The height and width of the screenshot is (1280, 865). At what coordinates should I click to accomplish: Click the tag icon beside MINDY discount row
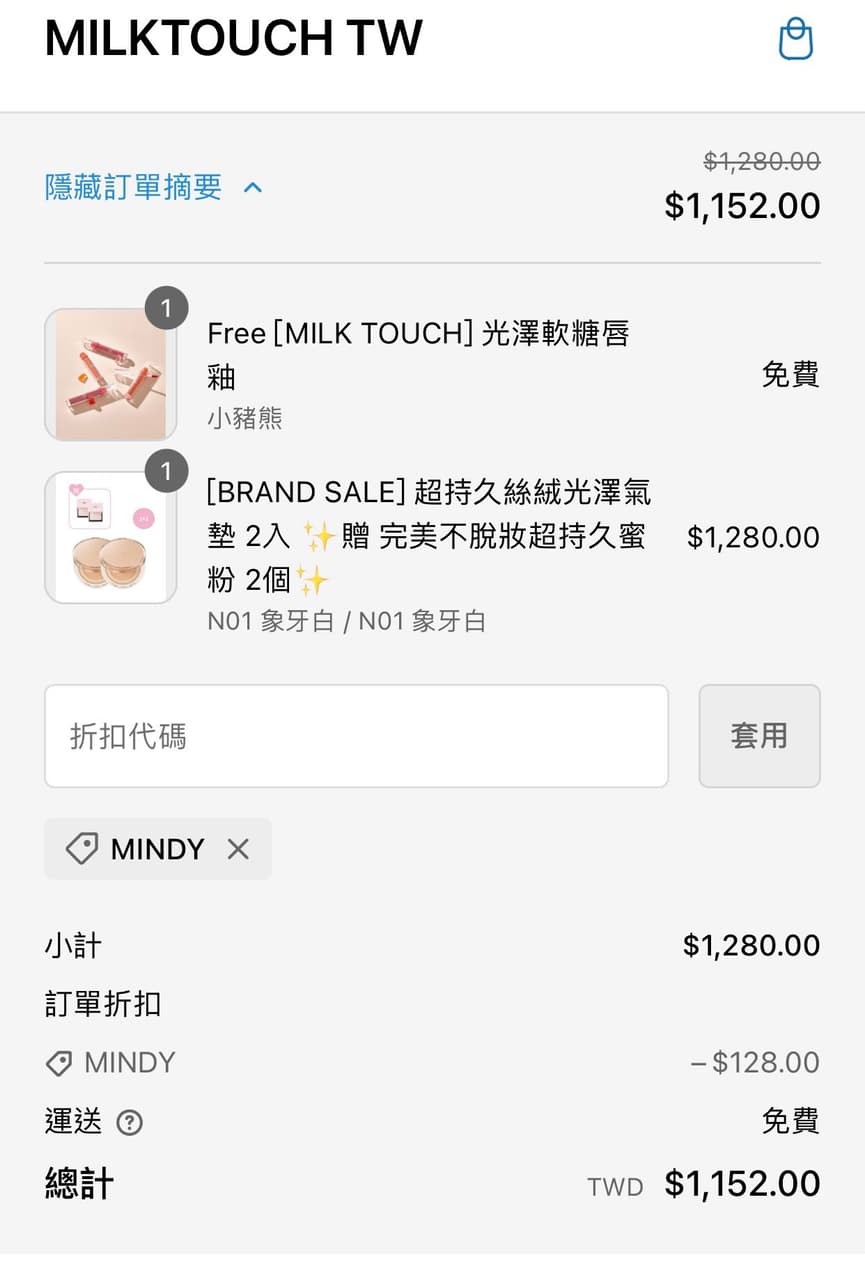point(59,1062)
